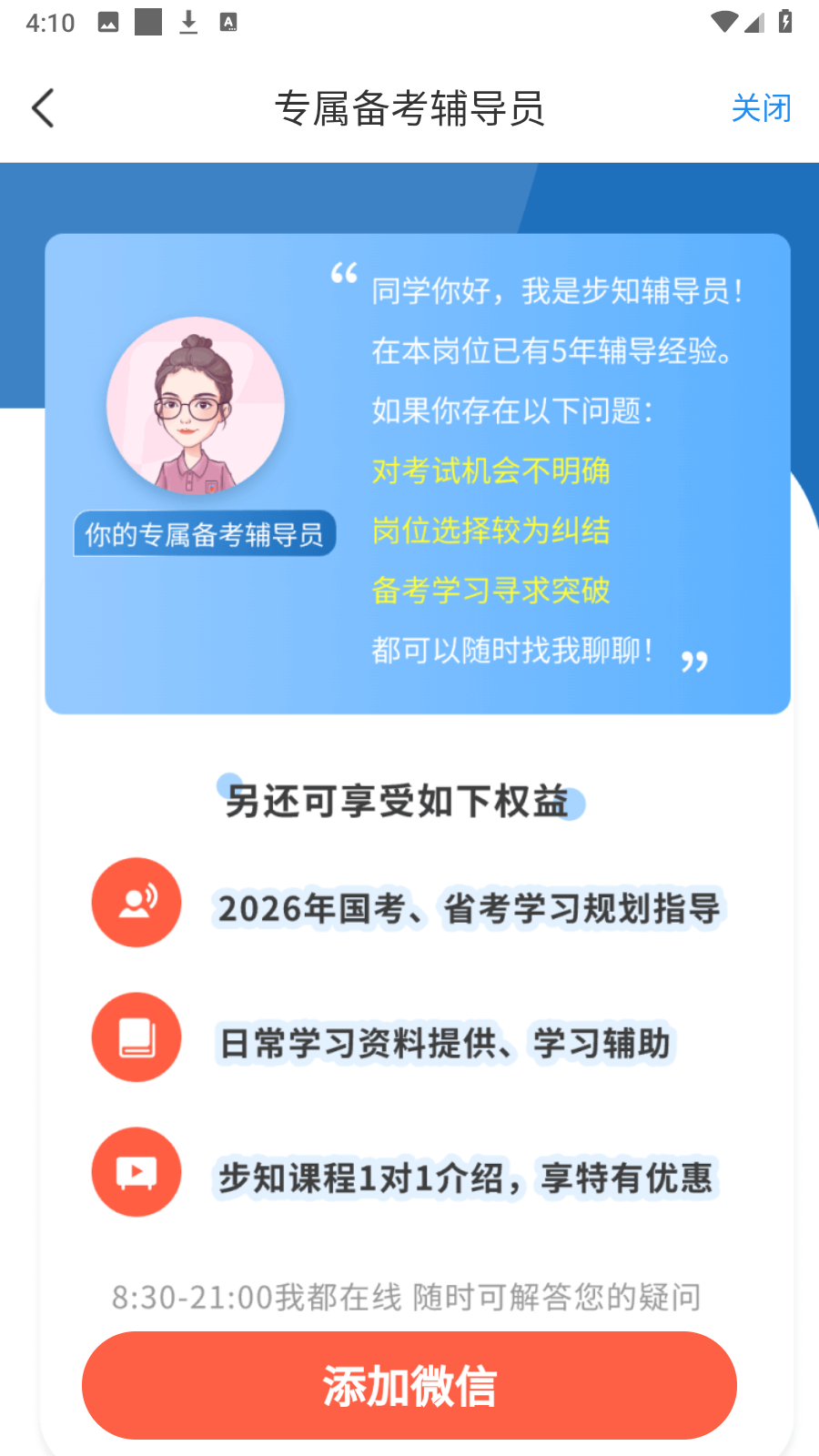Tap the closing quotation mark graphic
Screen dimensions: 819x1456
[x=696, y=662]
